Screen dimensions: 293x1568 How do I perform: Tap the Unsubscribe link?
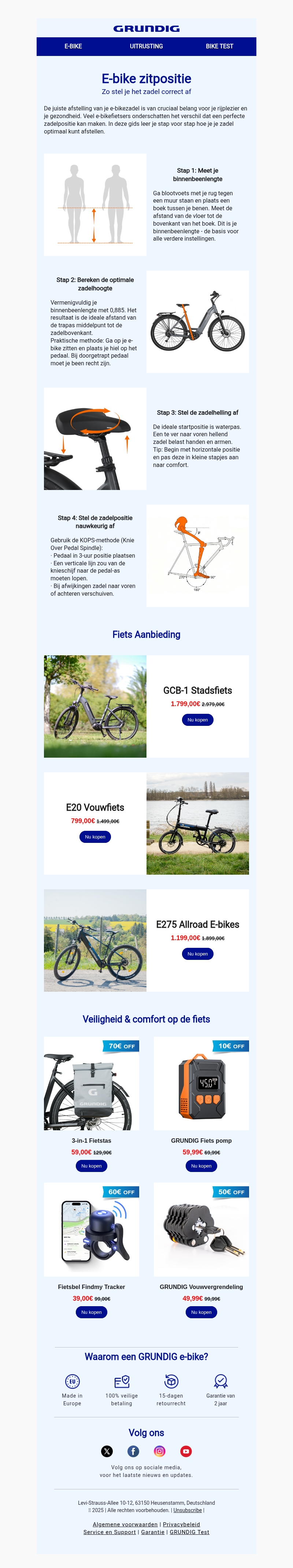click(x=188, y=1510)
